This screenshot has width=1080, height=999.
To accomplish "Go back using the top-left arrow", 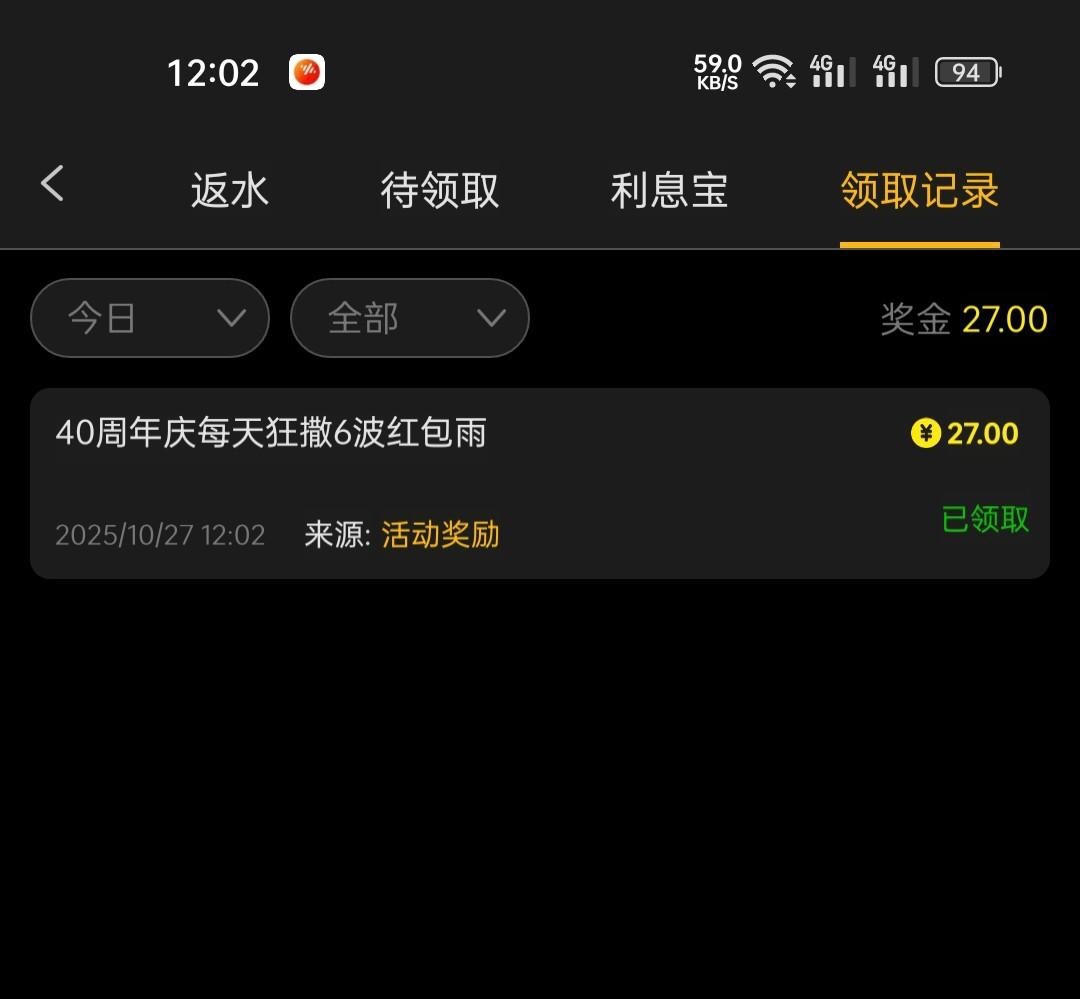I will point(53,185).
